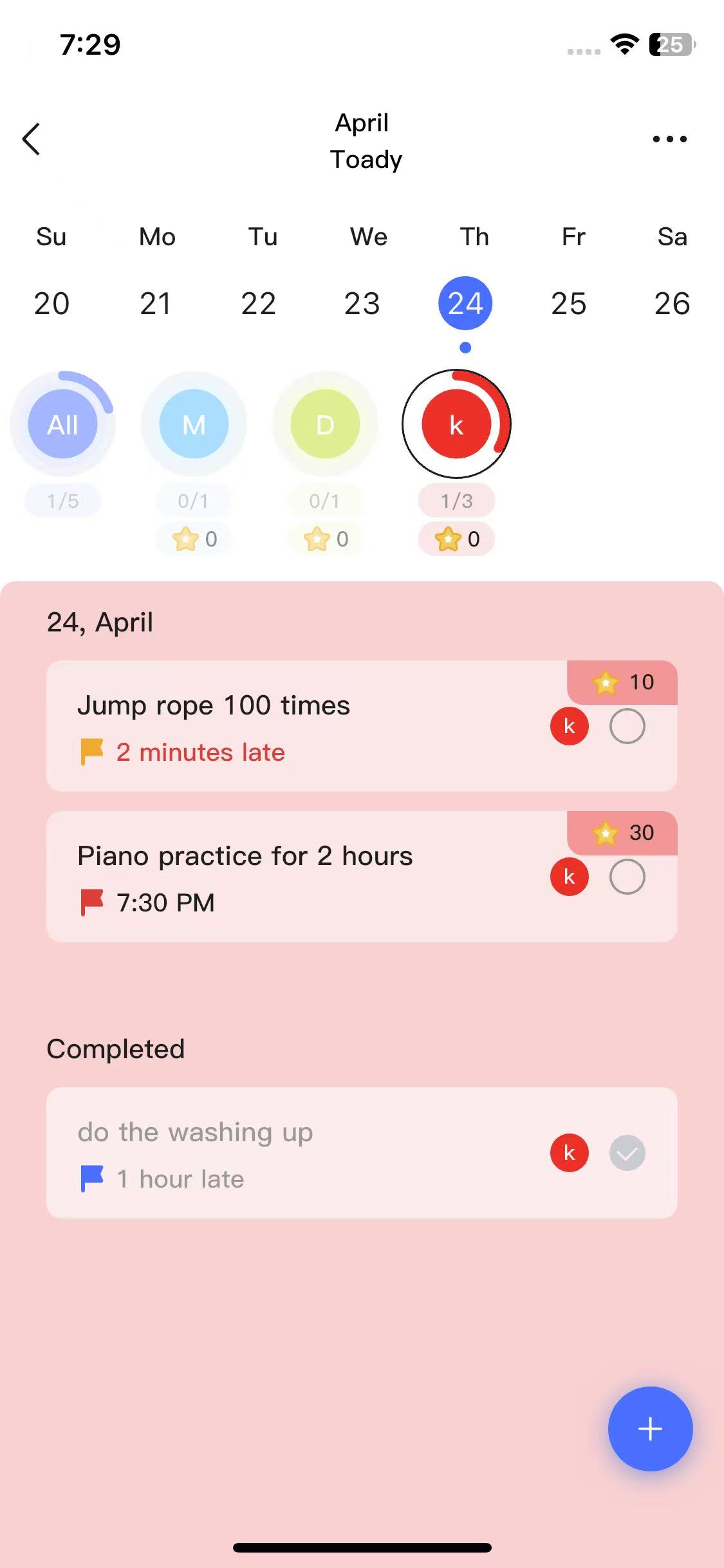Open the M profile progress circle
Viewport: 724px width, 1568px height.
(x=194, y=424)
